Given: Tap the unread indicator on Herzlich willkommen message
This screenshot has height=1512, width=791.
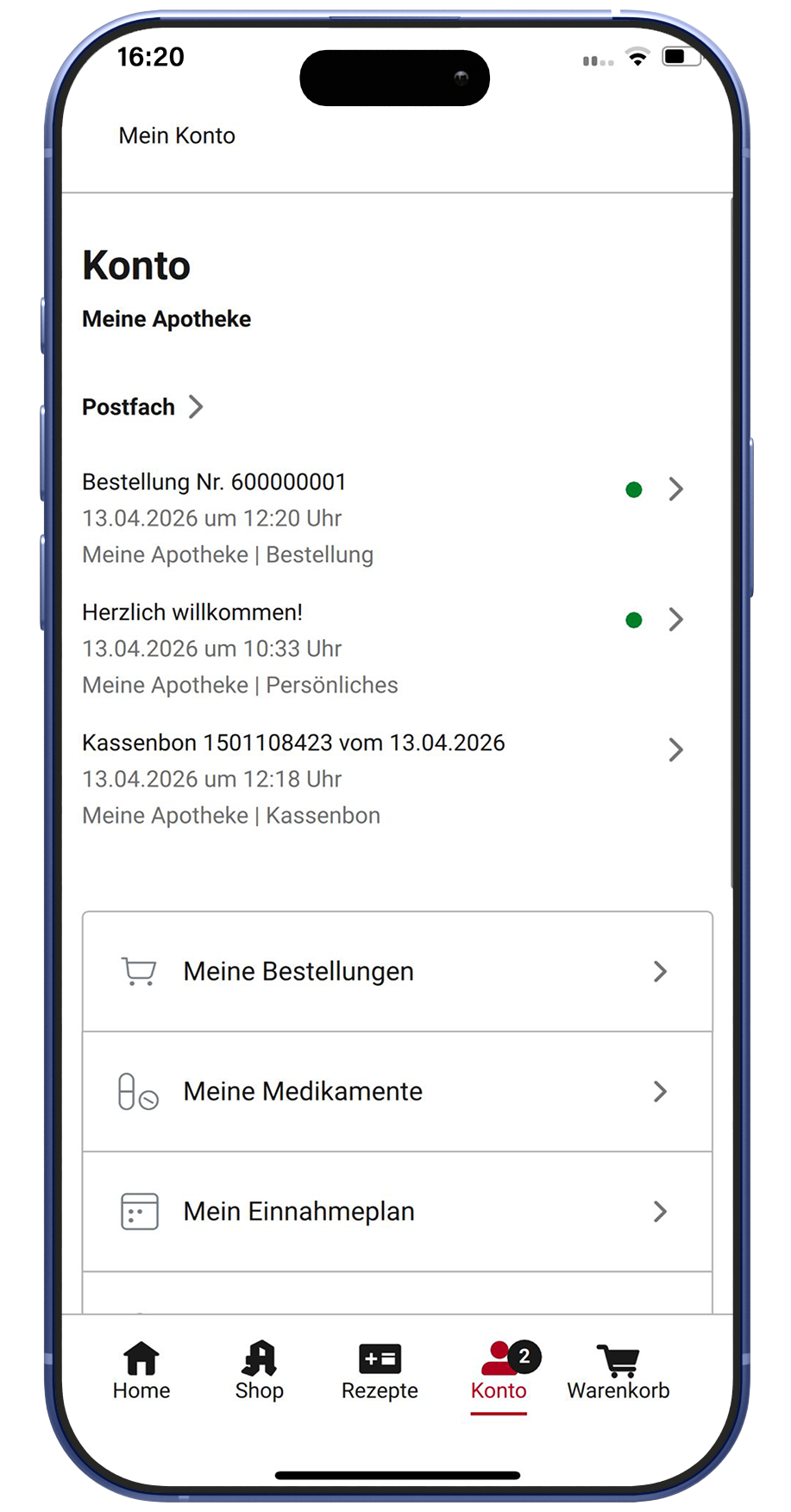Looking at the screenshot, I should 634,619.
